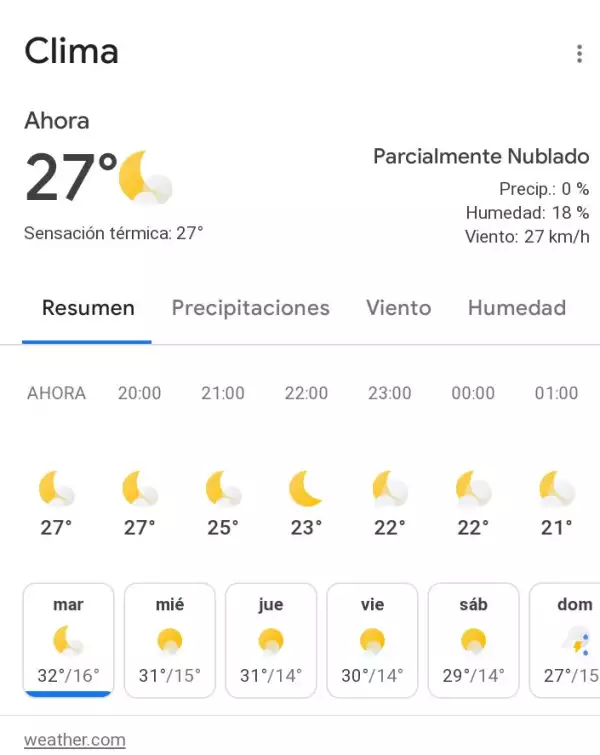Select the mié forecast card
600x755 pixels.
(170, 640)
